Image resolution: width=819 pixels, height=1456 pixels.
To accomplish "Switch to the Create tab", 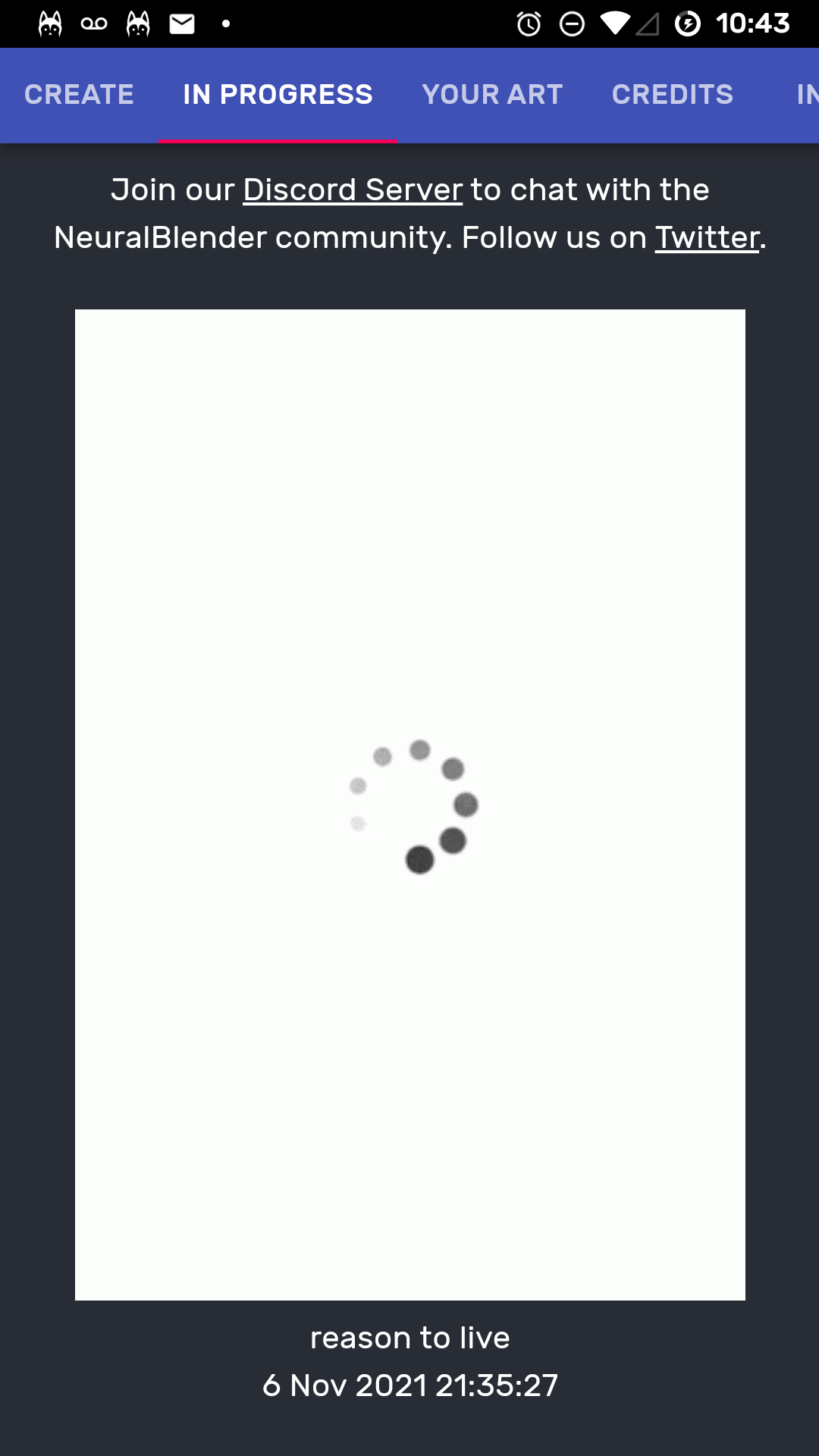I will pos(79,95).
